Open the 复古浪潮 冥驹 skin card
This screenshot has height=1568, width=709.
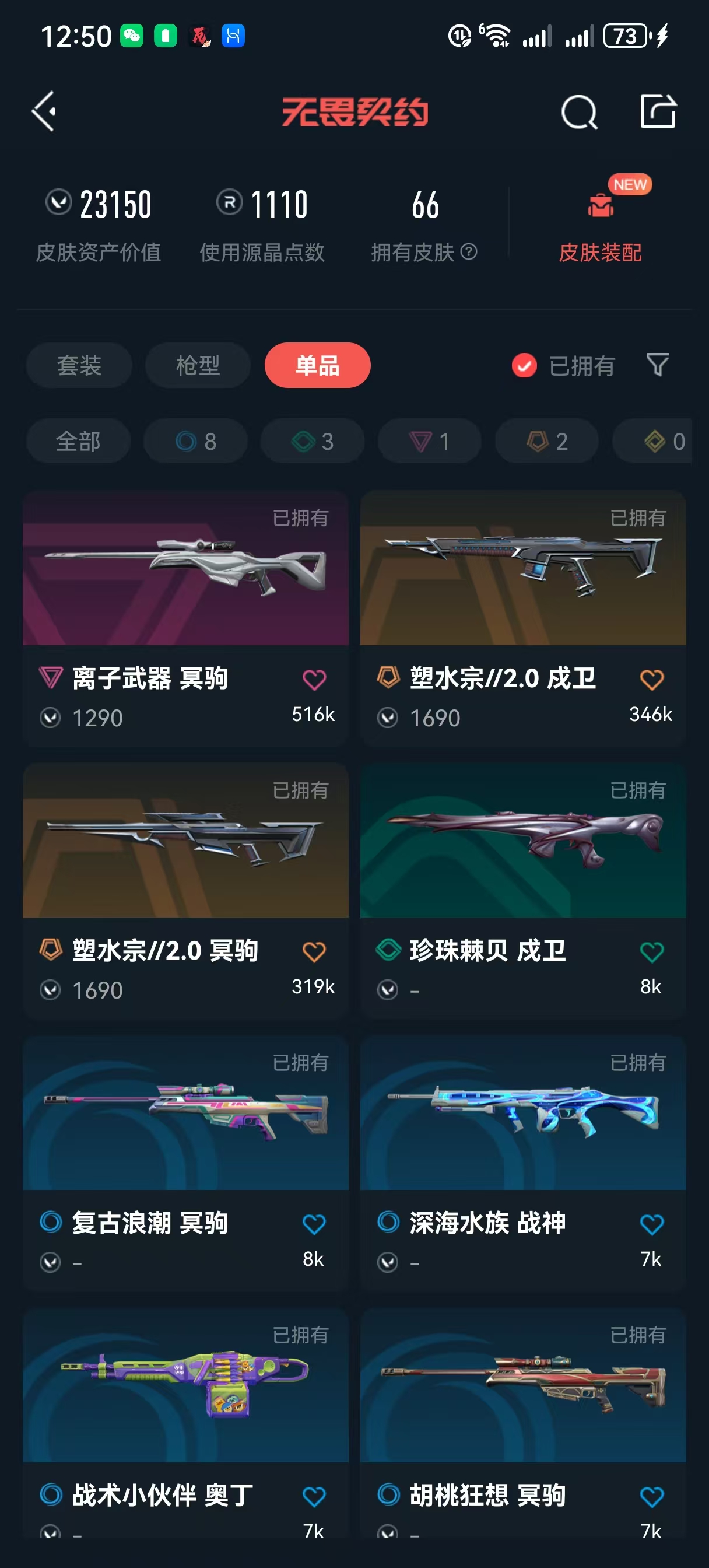click(185, 1163)
